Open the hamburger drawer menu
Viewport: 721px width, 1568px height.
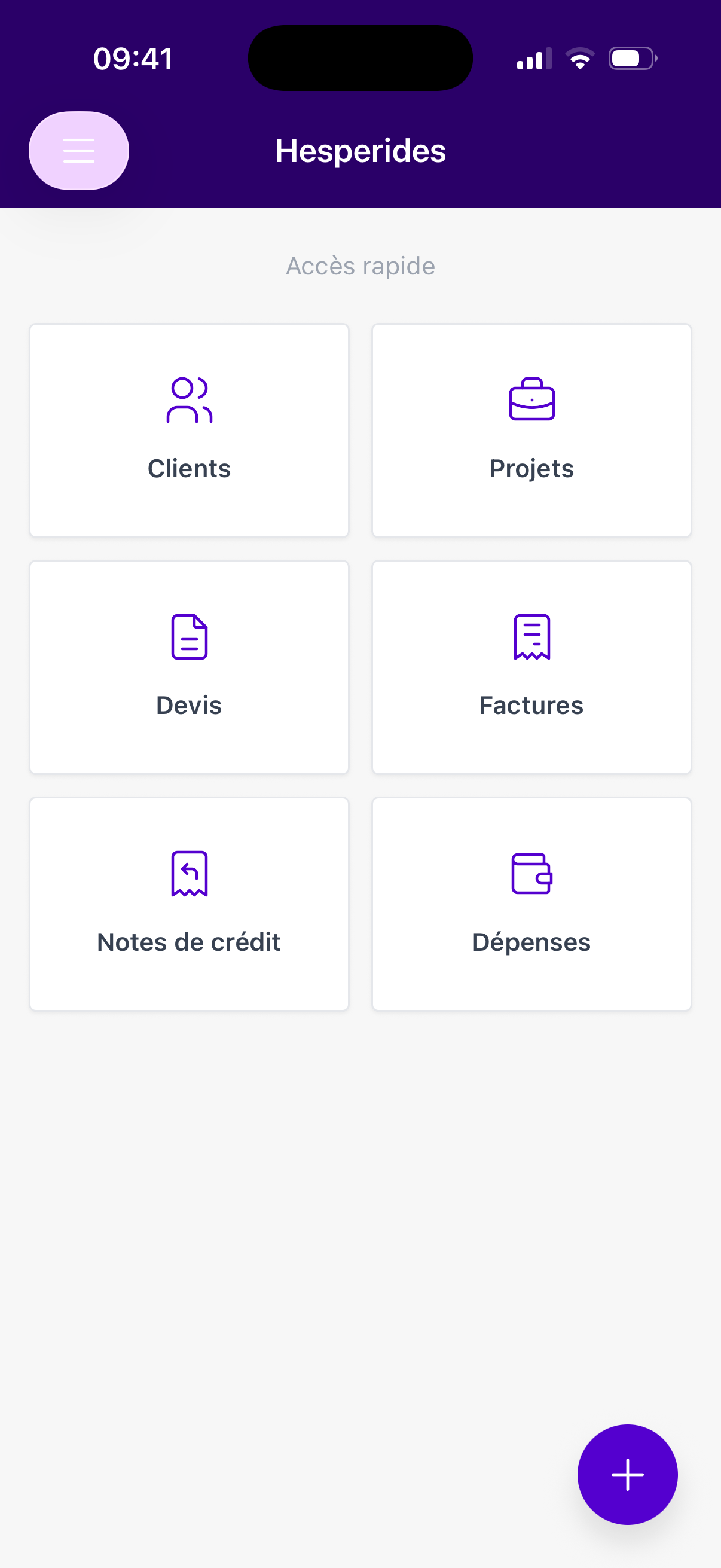coord(79,150)
